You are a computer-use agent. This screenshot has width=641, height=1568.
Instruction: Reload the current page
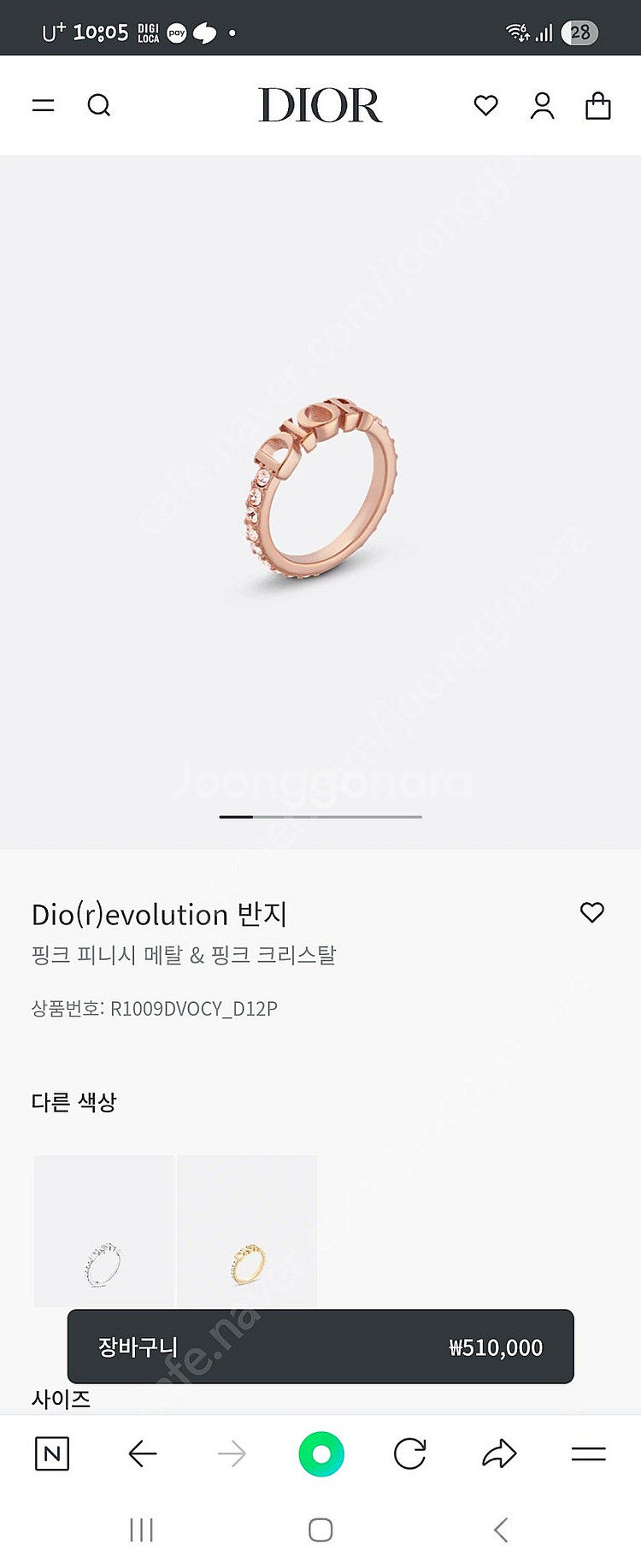[x=410, y=1453]
